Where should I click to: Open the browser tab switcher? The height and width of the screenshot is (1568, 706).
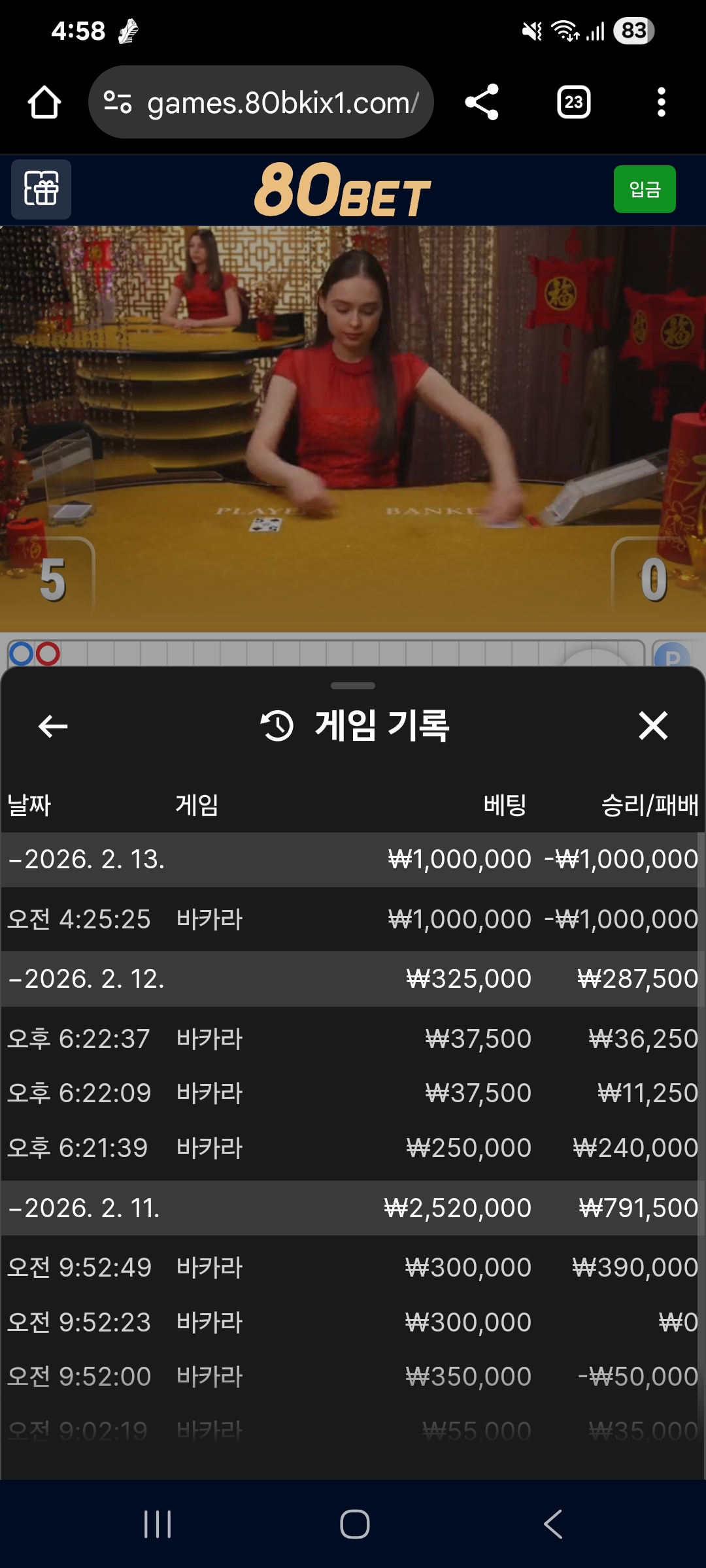(x=573, y=103)
